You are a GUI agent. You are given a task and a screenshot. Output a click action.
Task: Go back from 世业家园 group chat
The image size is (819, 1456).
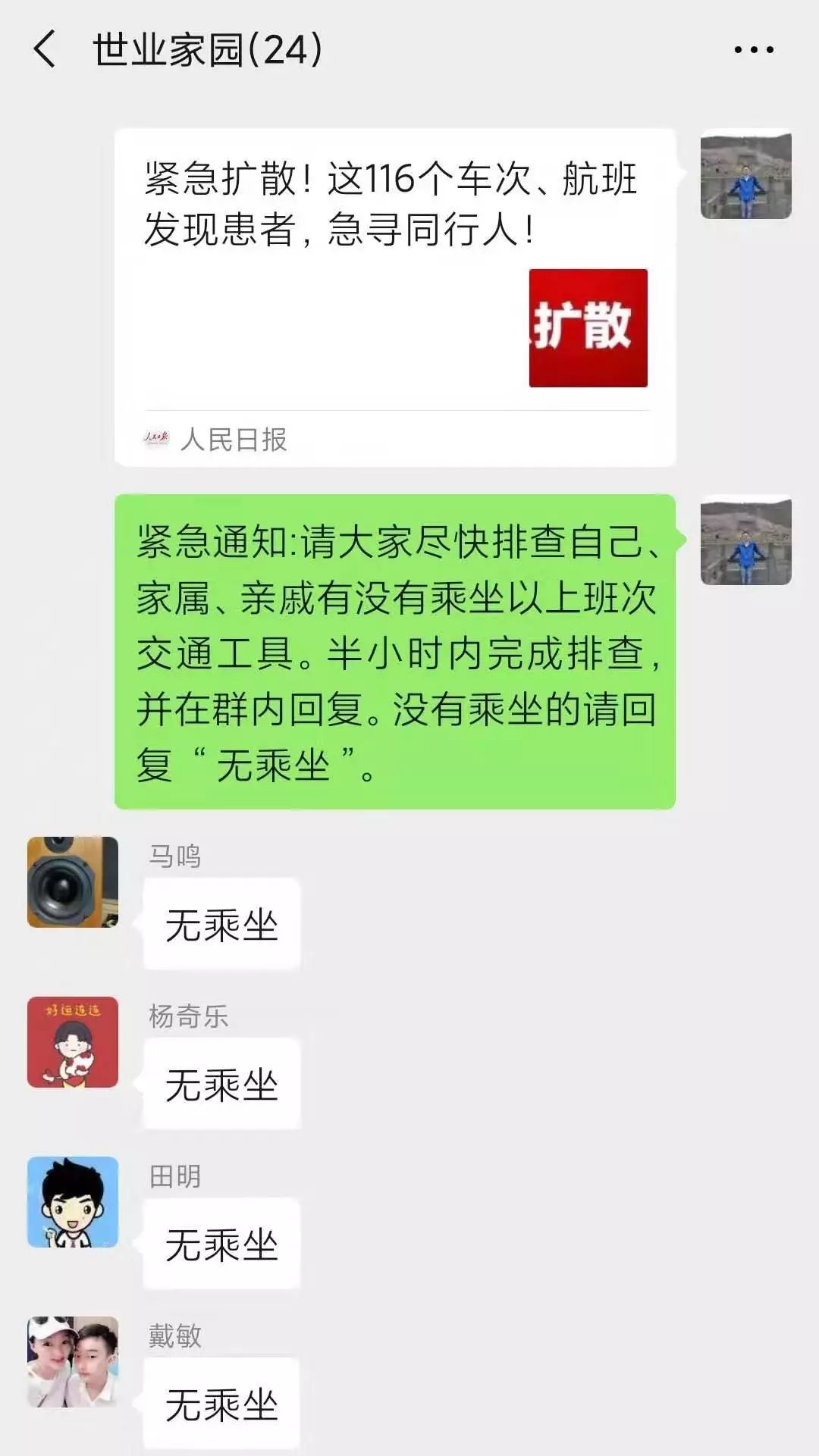click(44, 49)
